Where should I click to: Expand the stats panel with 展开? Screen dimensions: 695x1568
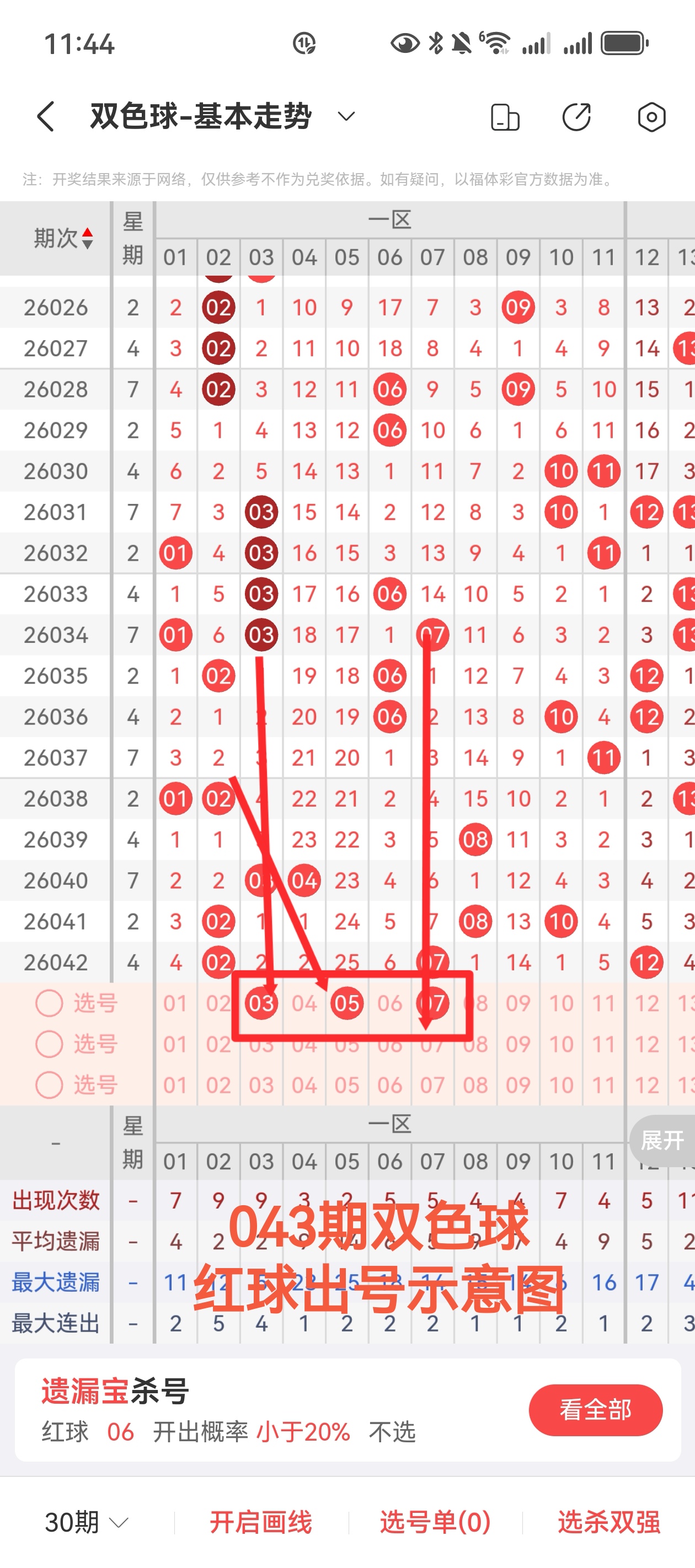click(662, 1140)
